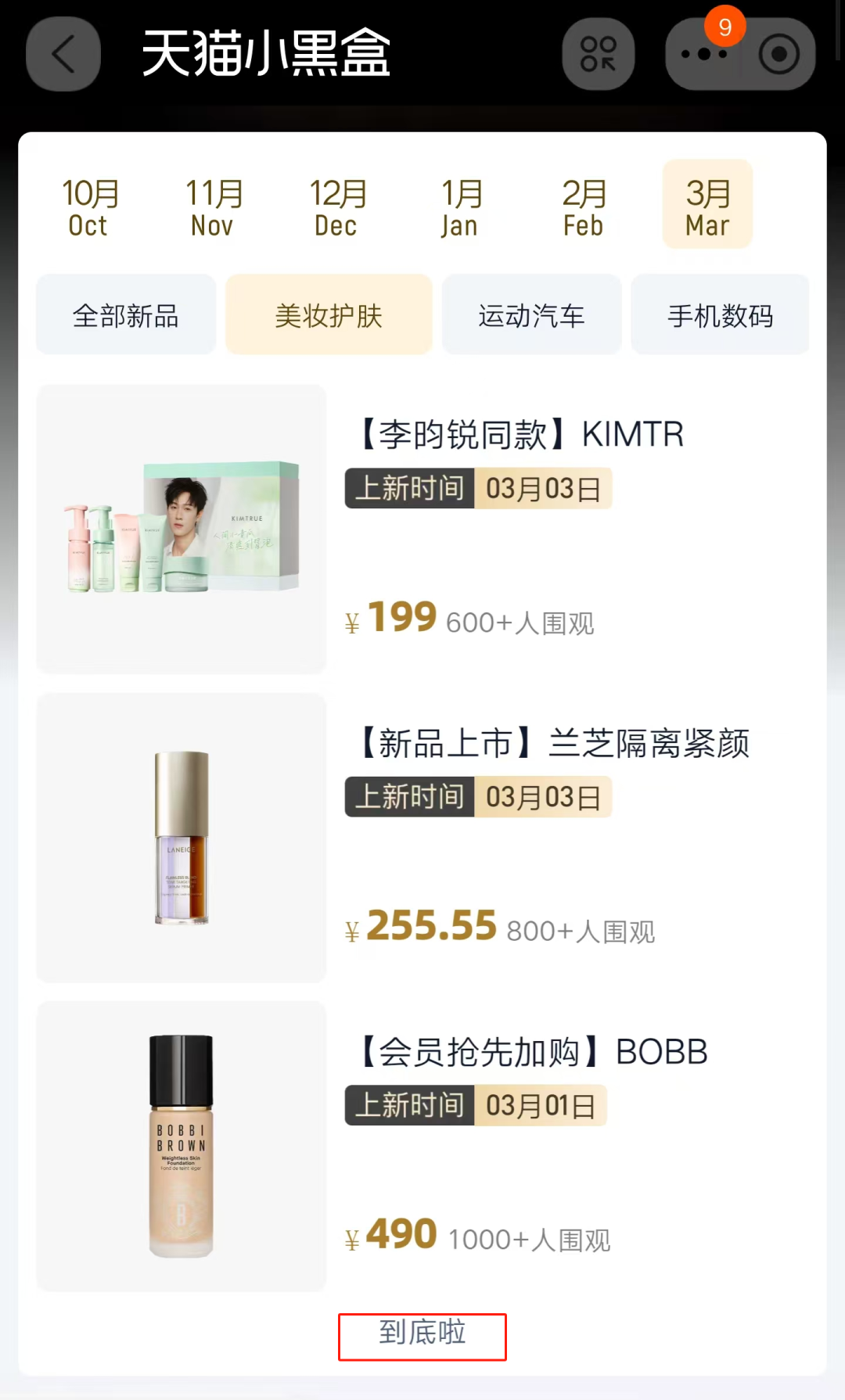Select the 12月 Dec month tab
Viewport: 845px width, 1400px height.
pos(336,206)
